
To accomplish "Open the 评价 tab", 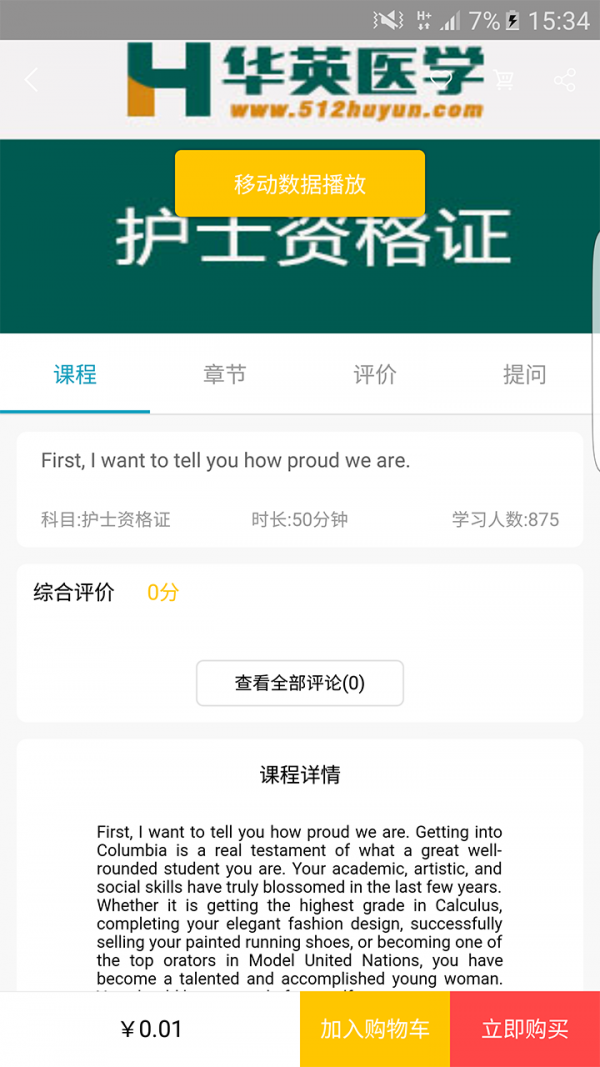I will coord(375,375).
